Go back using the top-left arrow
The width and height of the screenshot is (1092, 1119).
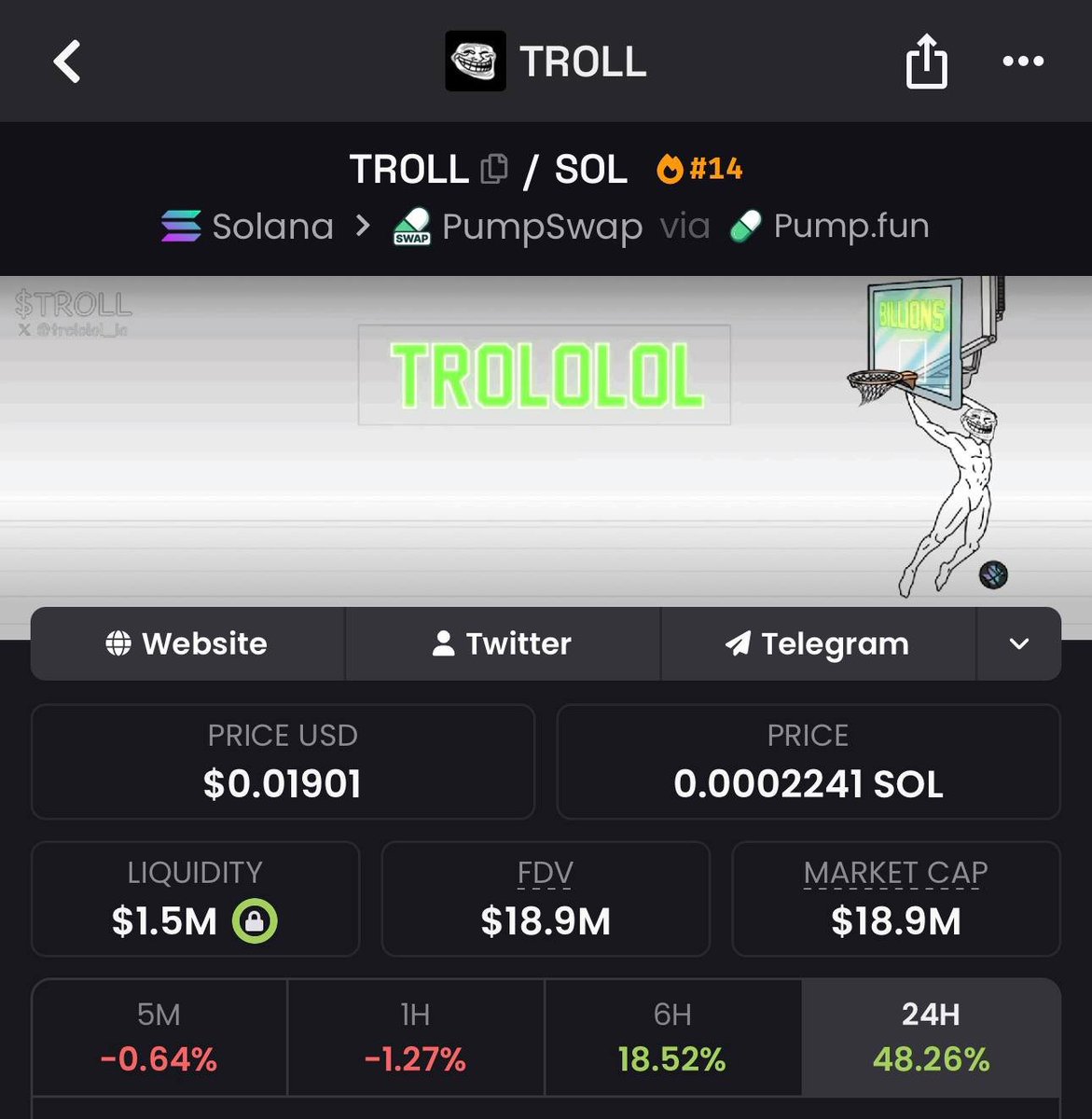point(67,62)
